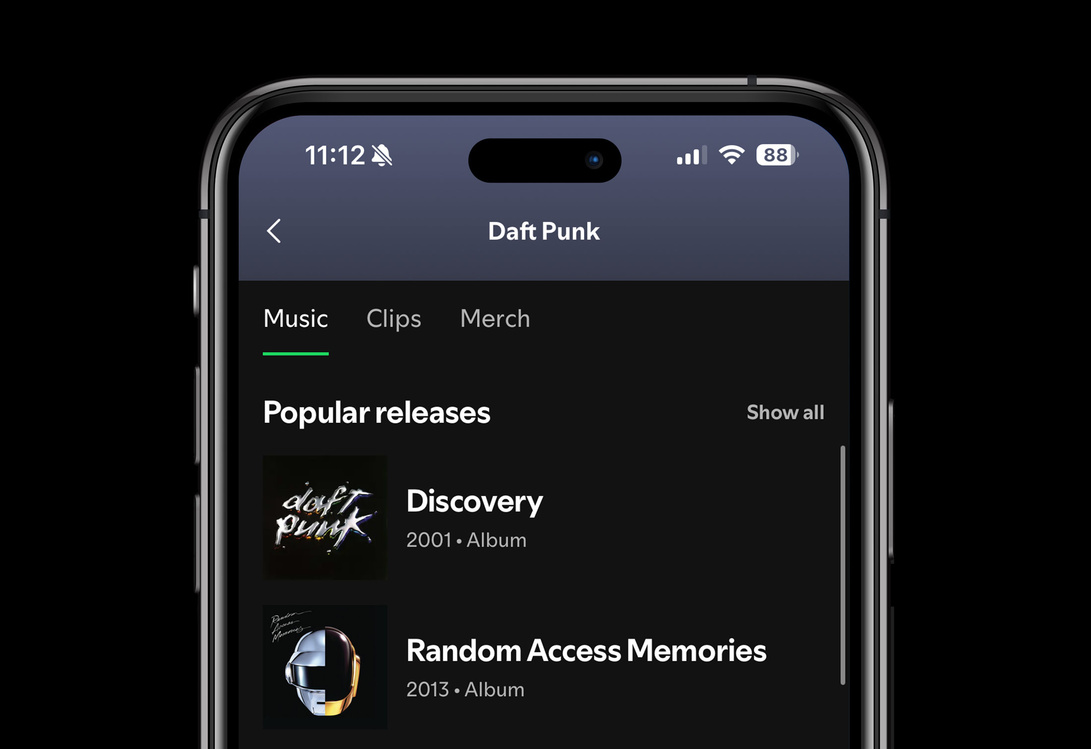Switch to the Clips tab
Image resolution: width=1091 pixels, height=749 pixels.
393,319
